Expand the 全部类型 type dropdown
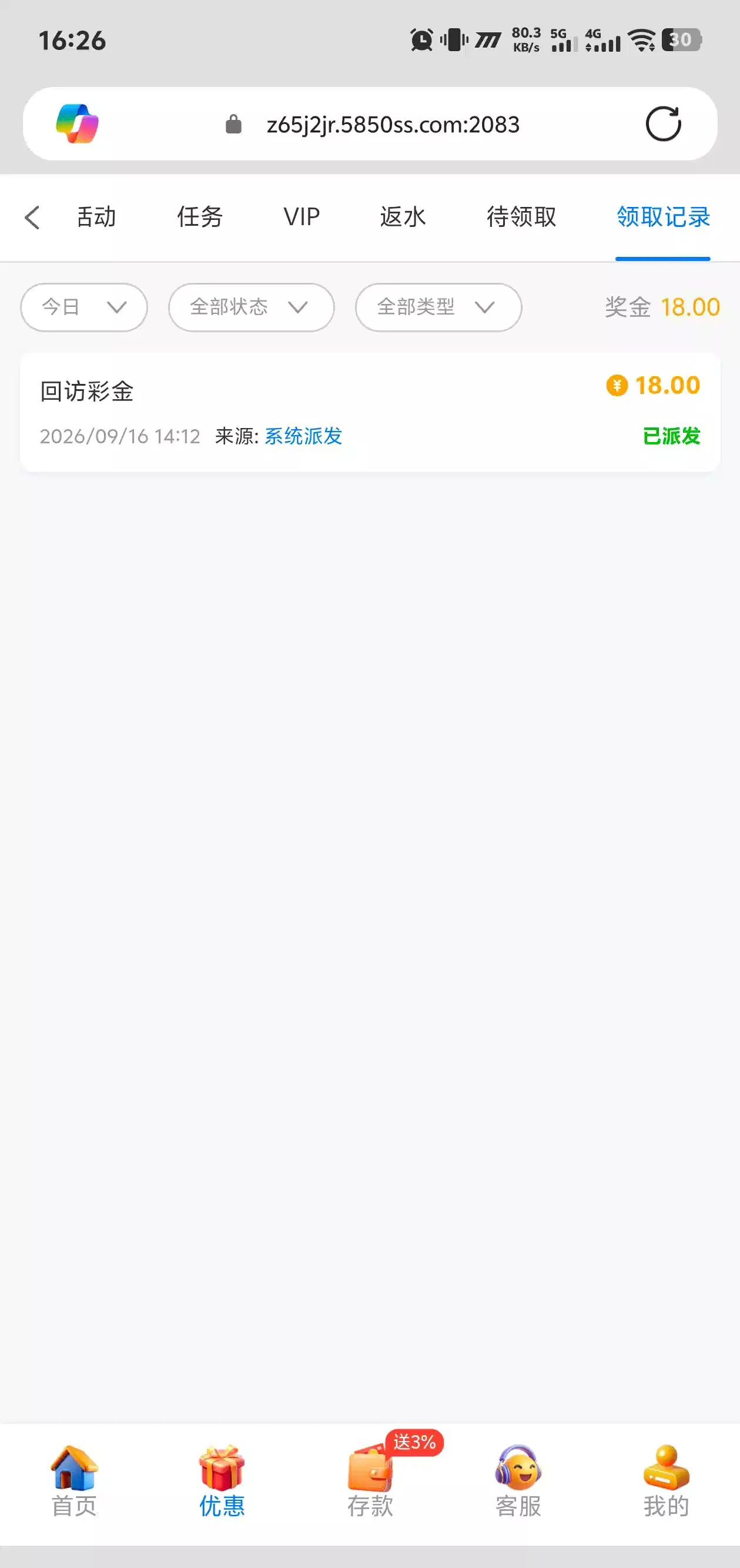Screen dimensions: 740x1568 click(x=438, y=307)
